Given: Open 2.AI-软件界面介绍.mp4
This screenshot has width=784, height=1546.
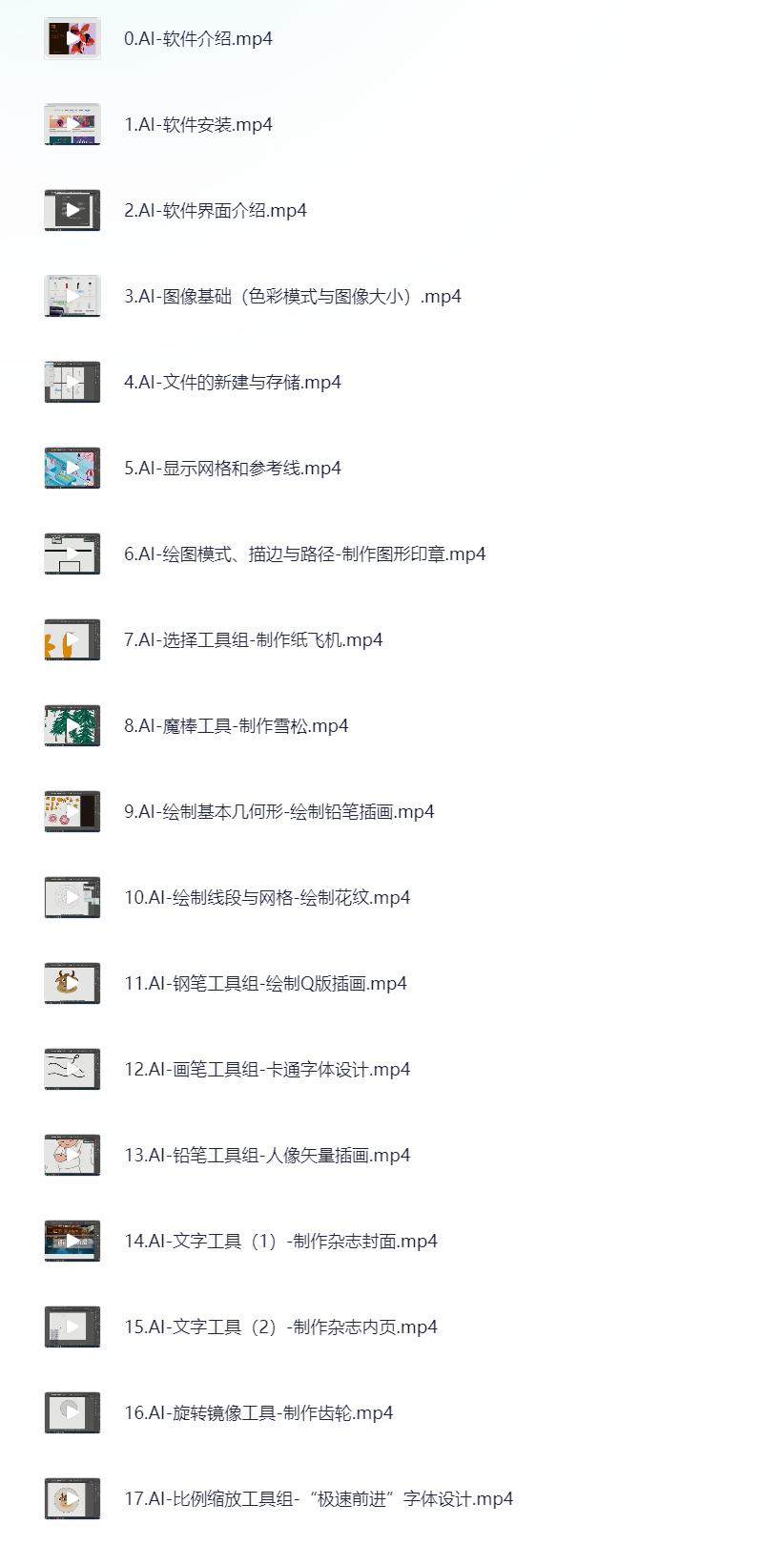Looking at the screenshot, I should (x=215, y=211).
